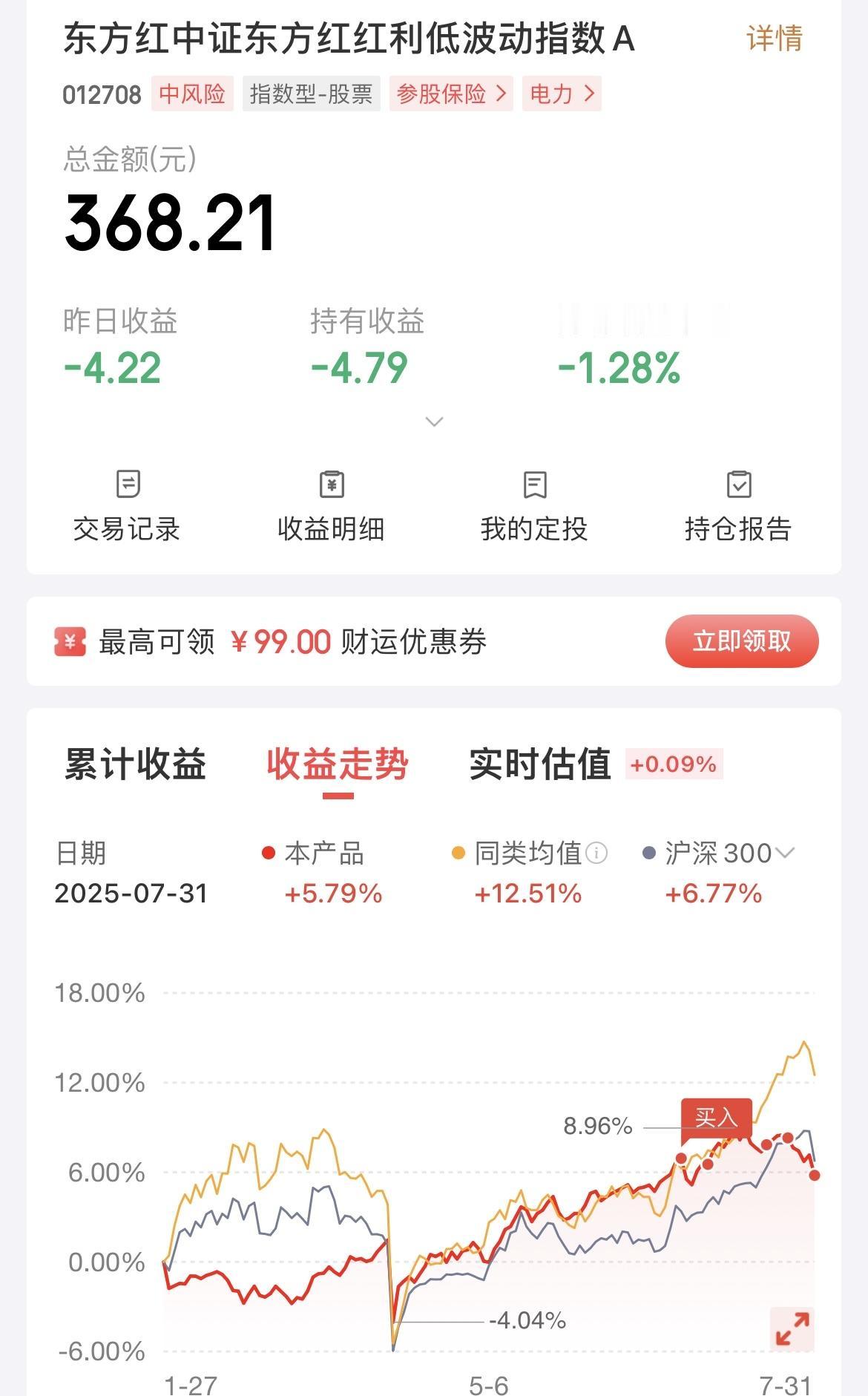Tap the 参股保险 tag chip
The image size is (868, 1396).
[x=451, y=94]
